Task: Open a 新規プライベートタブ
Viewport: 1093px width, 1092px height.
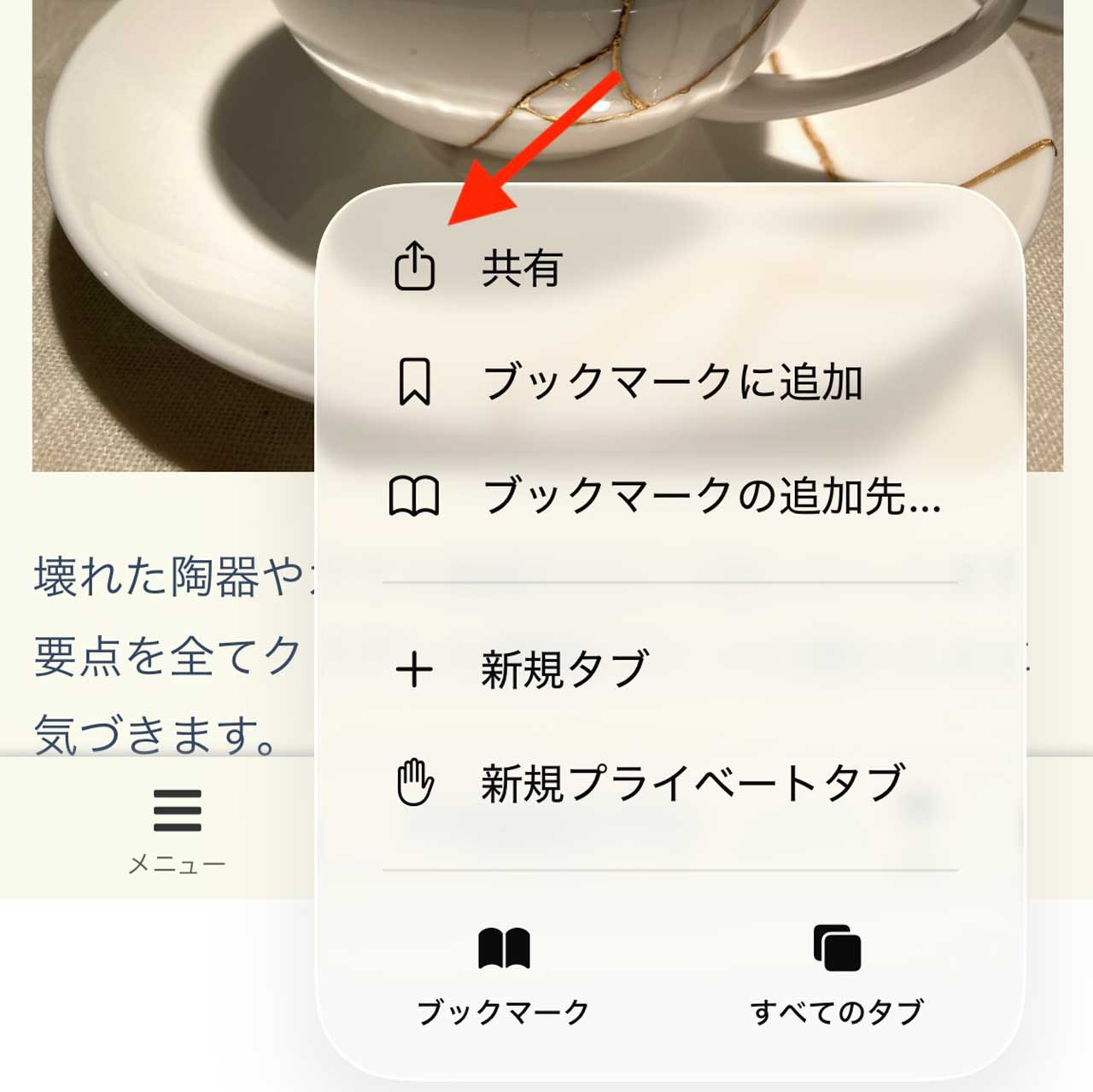Action: click(692, 783)
